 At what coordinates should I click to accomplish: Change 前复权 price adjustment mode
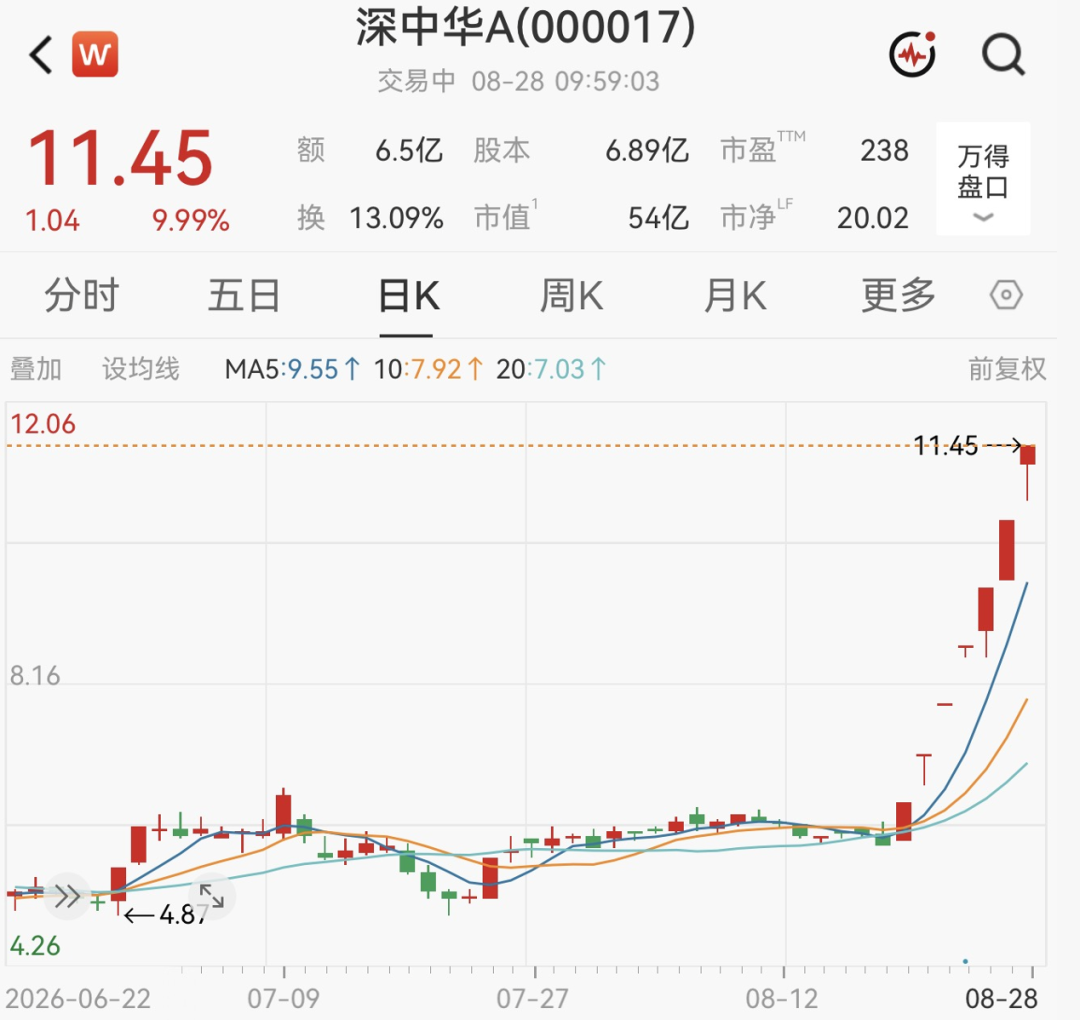(x=1007, y=369)
